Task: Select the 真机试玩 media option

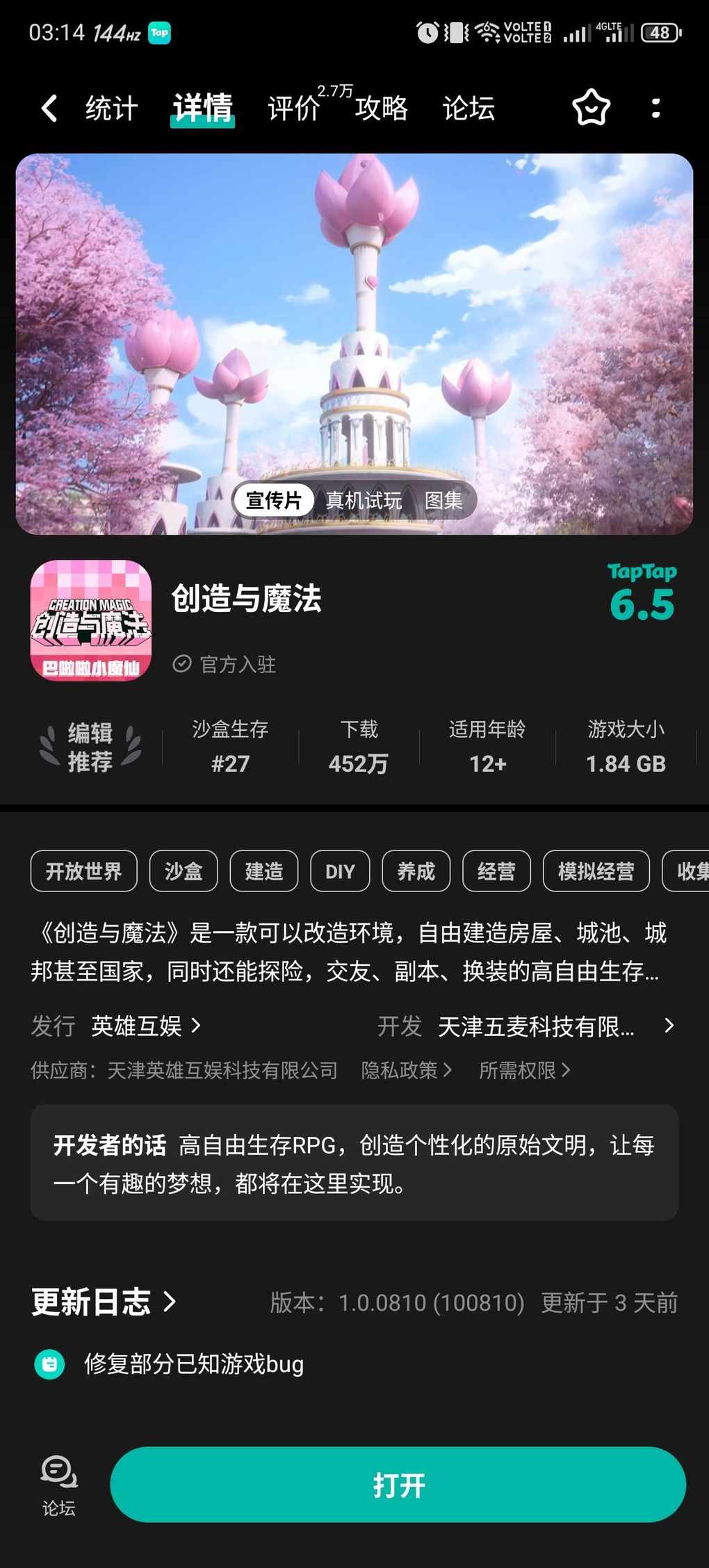Action: click(x=364, y=500)
